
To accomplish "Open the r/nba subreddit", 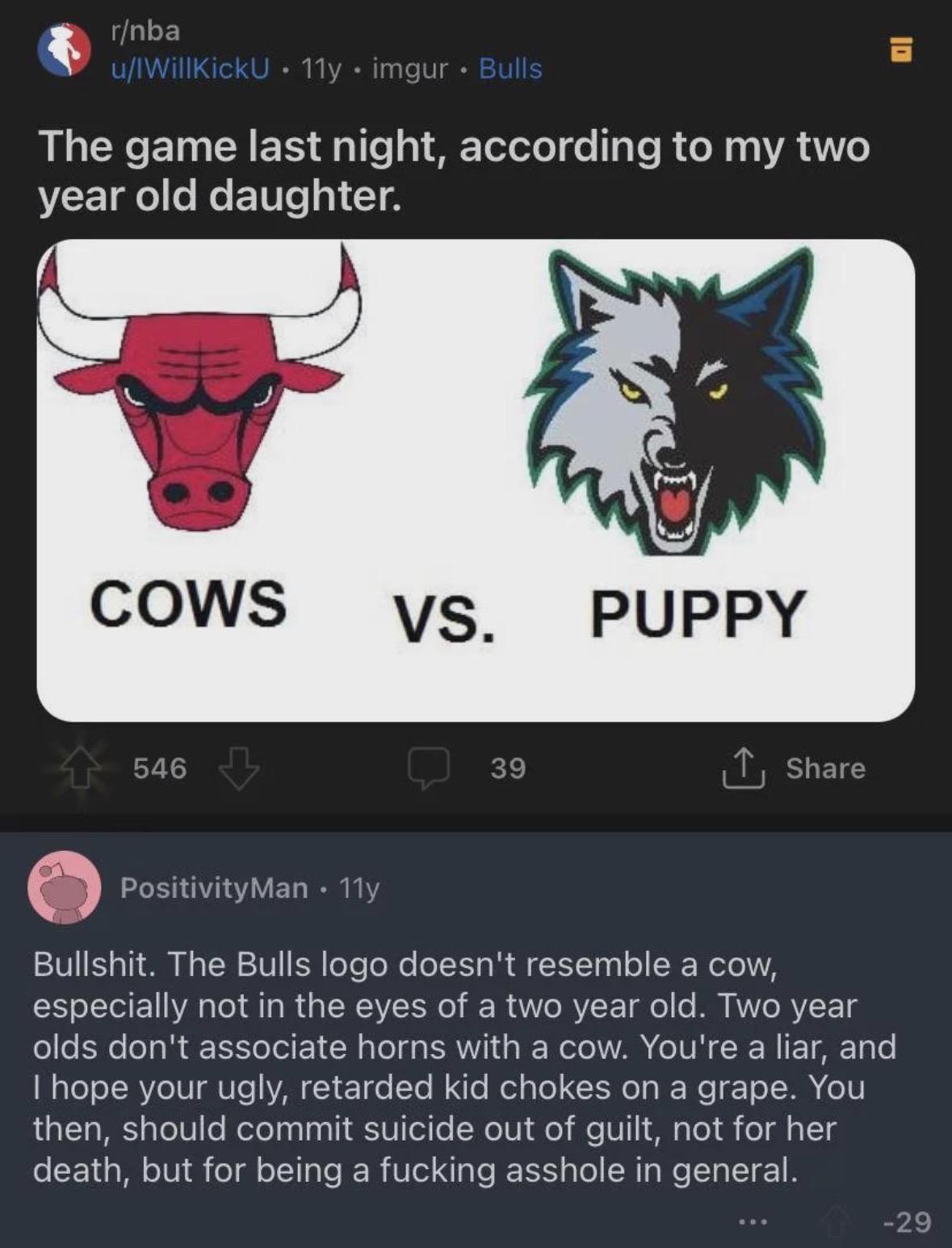I will tap(145, 31).
